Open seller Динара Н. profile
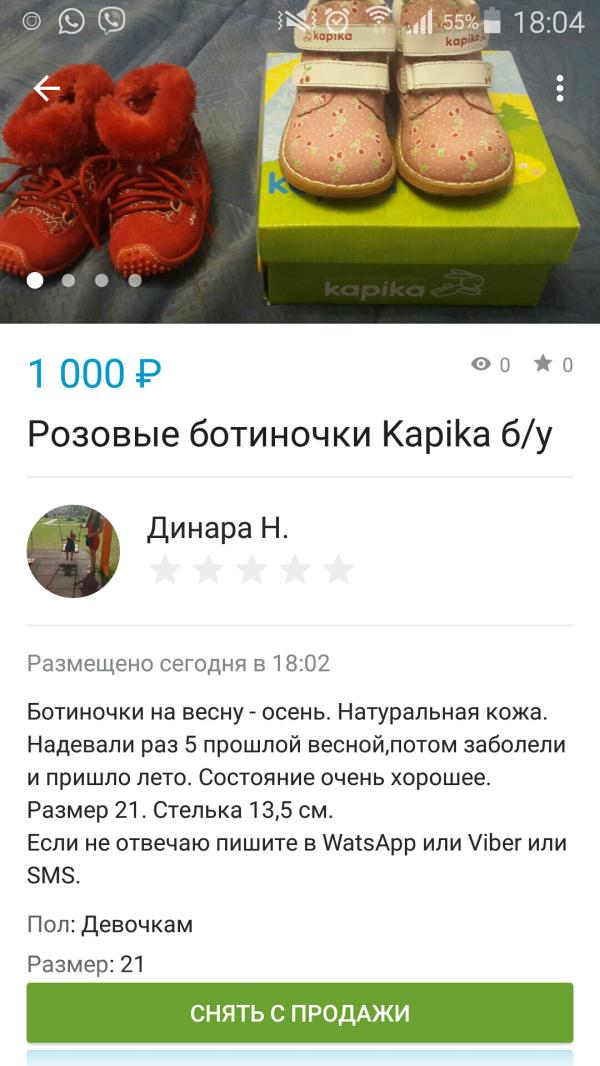The width and height of the screenshot is (600, 1066). point(218,529)
